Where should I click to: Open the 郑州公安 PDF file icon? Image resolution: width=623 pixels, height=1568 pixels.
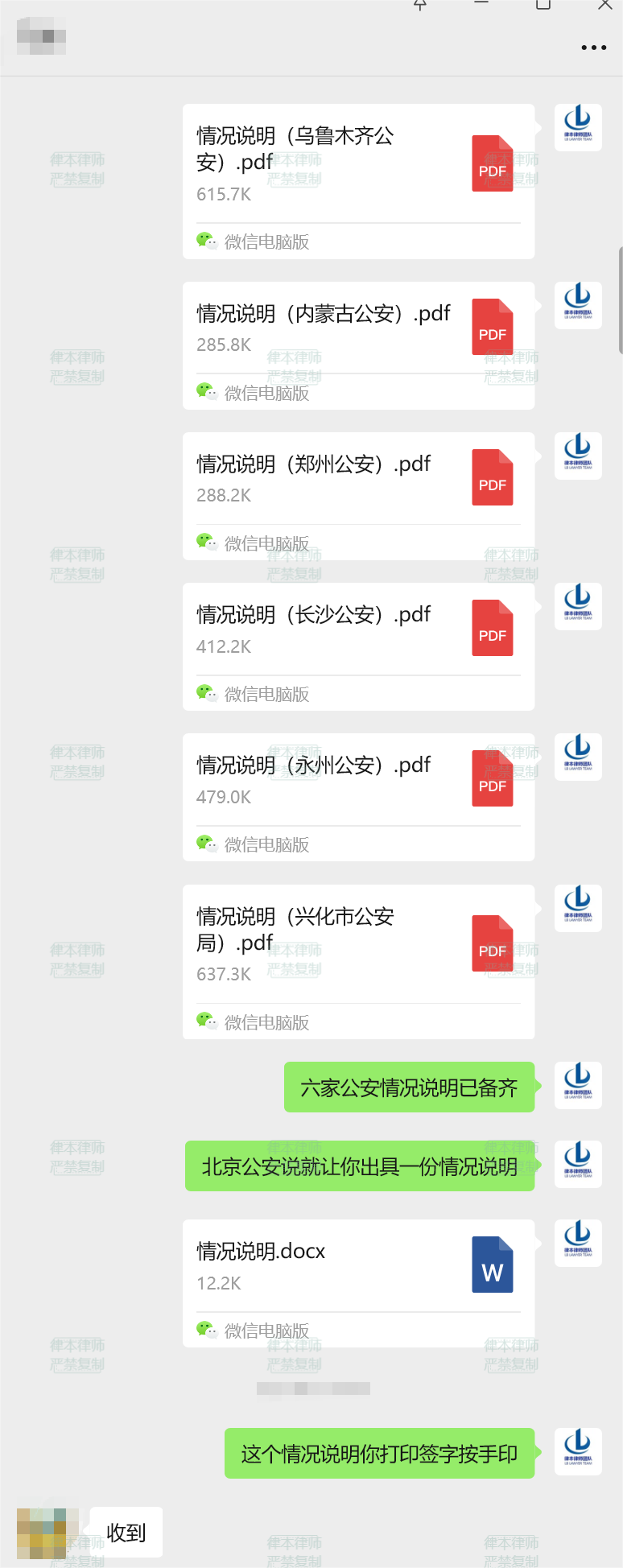[x=492, y=477]
